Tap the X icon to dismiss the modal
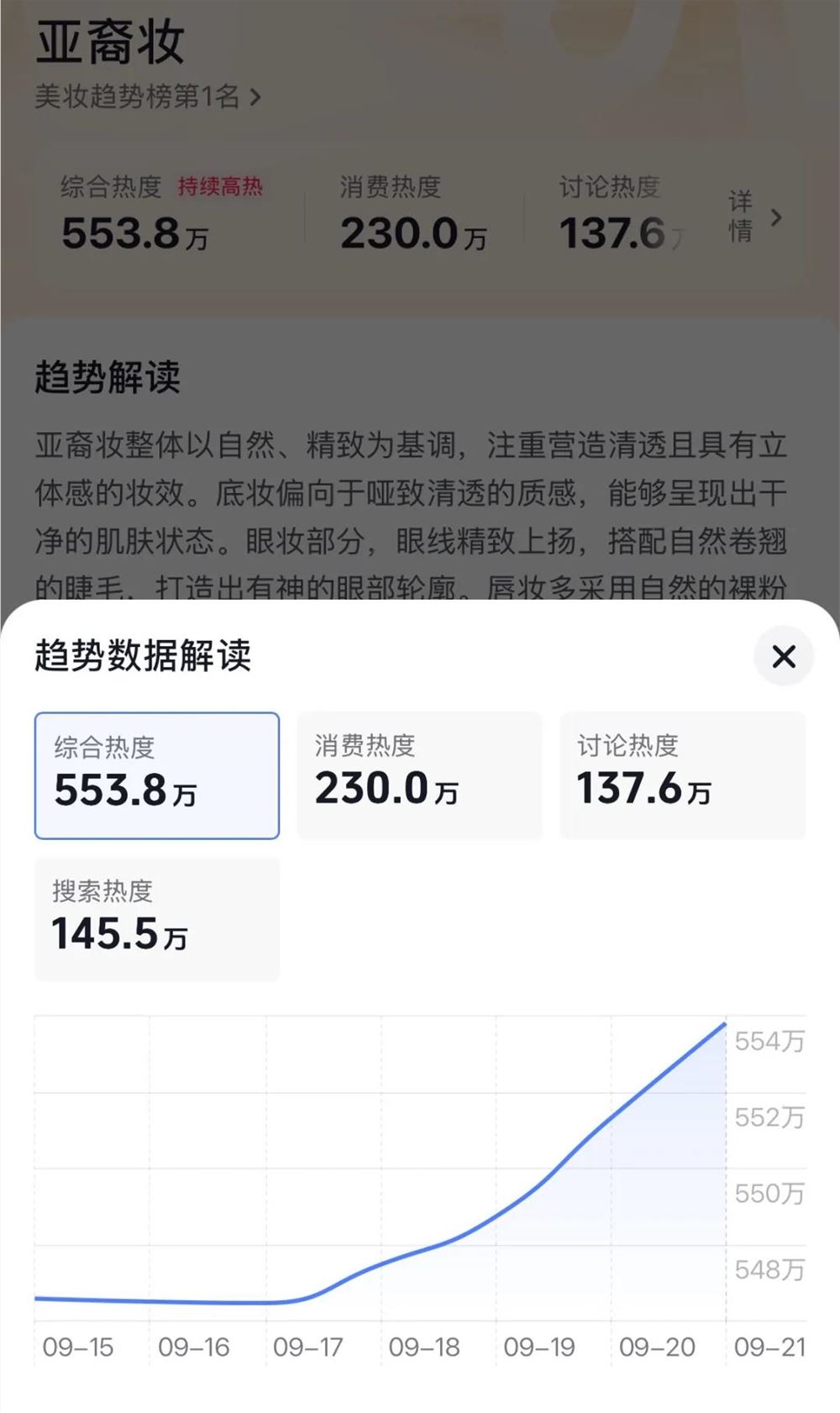Image resolution: width=840 pixels, height=1413 pixels. coord(784,658)
